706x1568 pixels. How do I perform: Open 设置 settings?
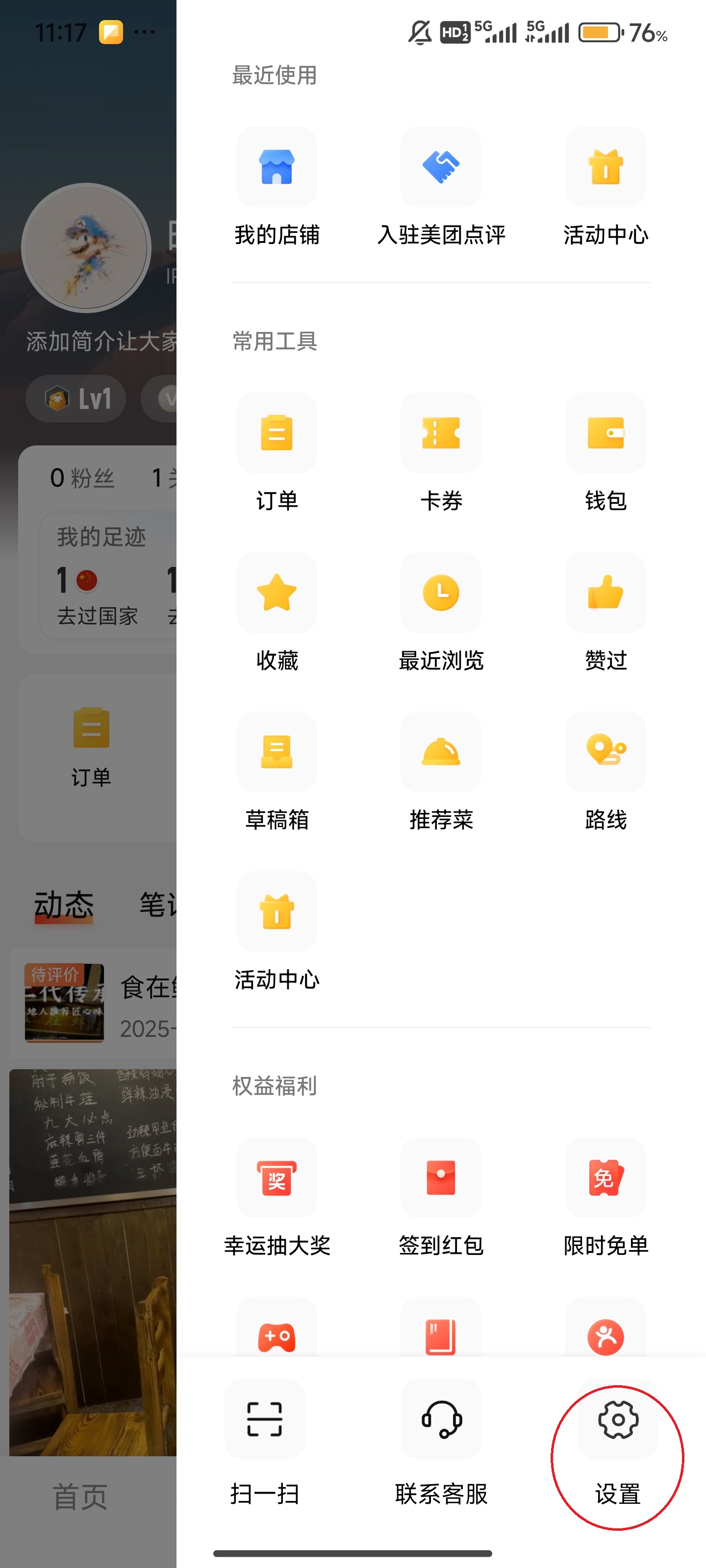click(618, 1420)
